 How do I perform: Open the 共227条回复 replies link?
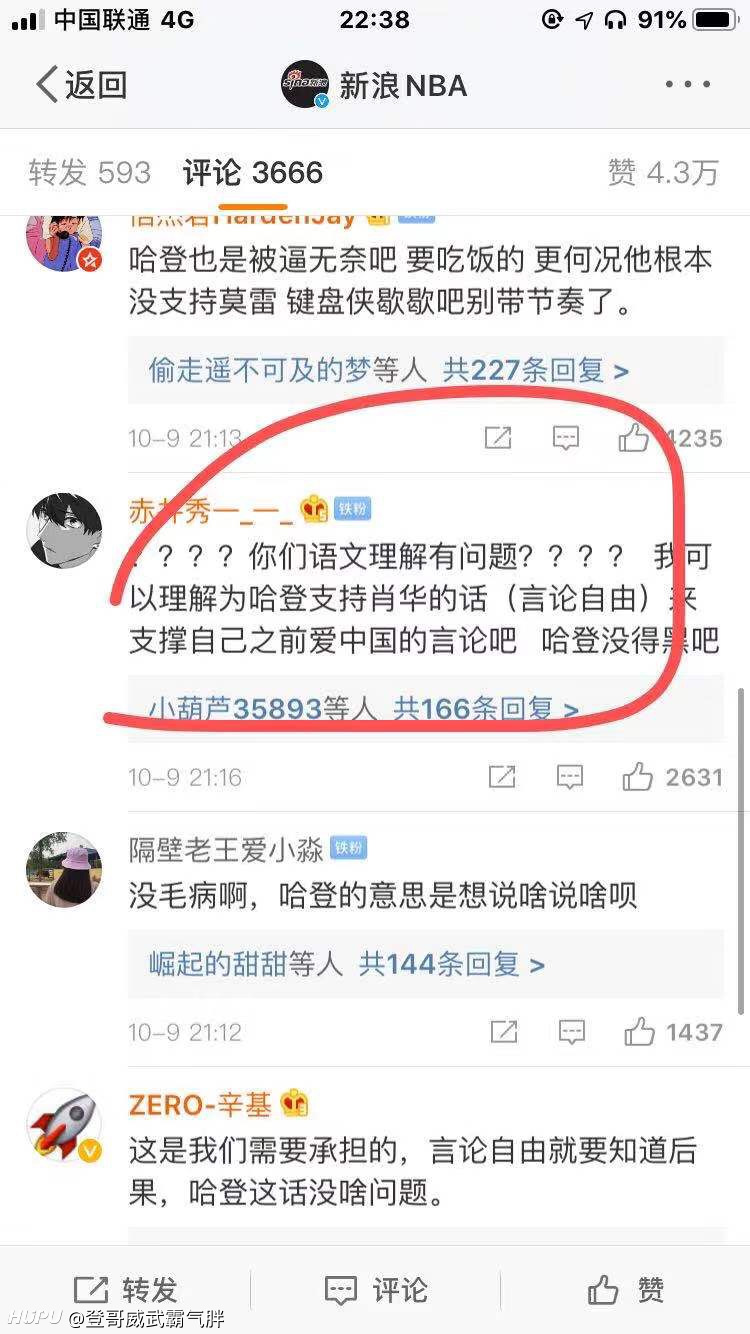[536, 371]
